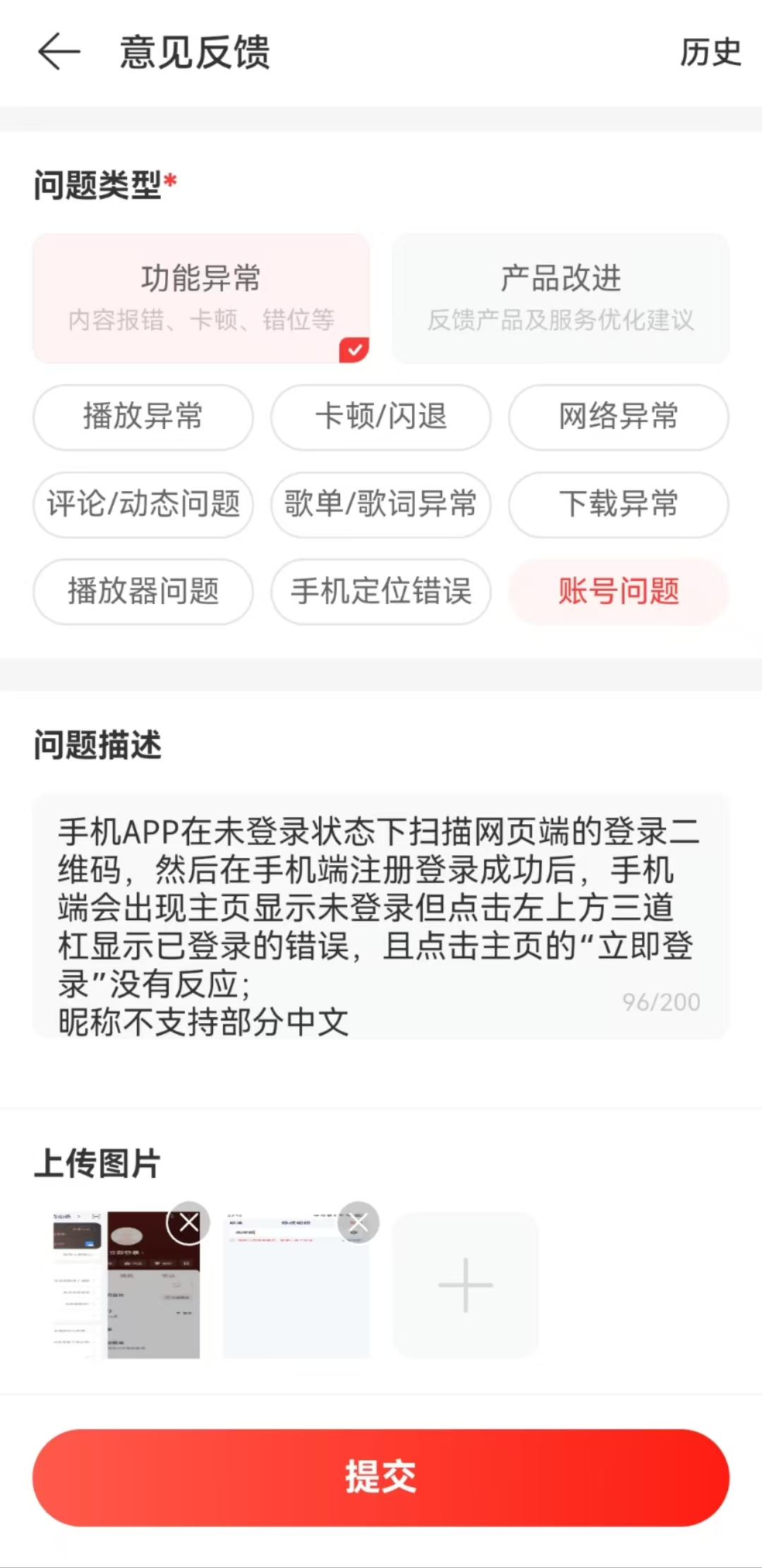Select the 手机定位错误 chip
Viewport: 762px width, 1568px height.
[x=381, y=591]
